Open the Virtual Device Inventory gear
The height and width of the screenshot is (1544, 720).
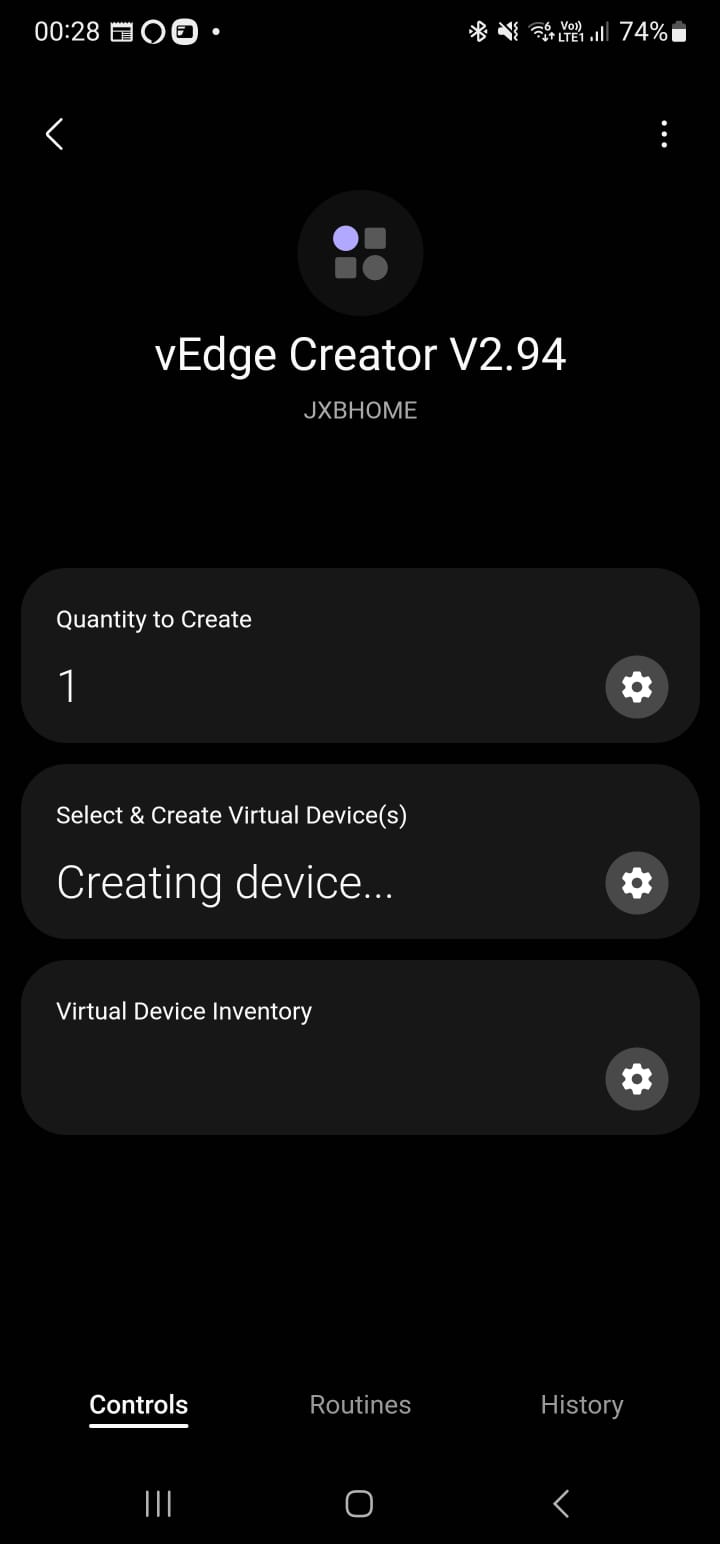point(637,1079)
